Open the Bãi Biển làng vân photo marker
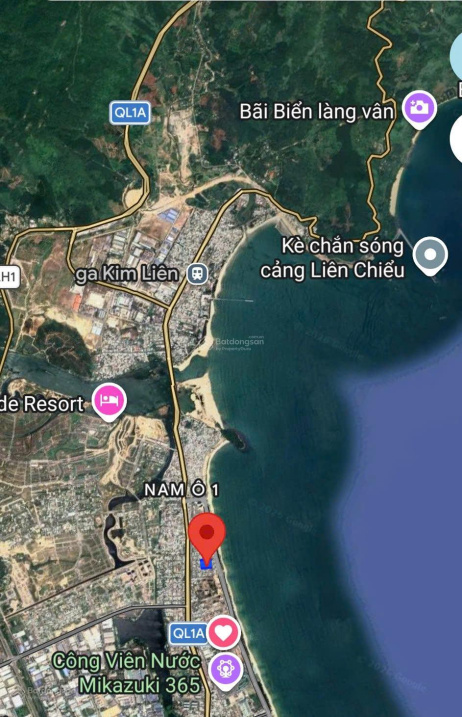 419,110
